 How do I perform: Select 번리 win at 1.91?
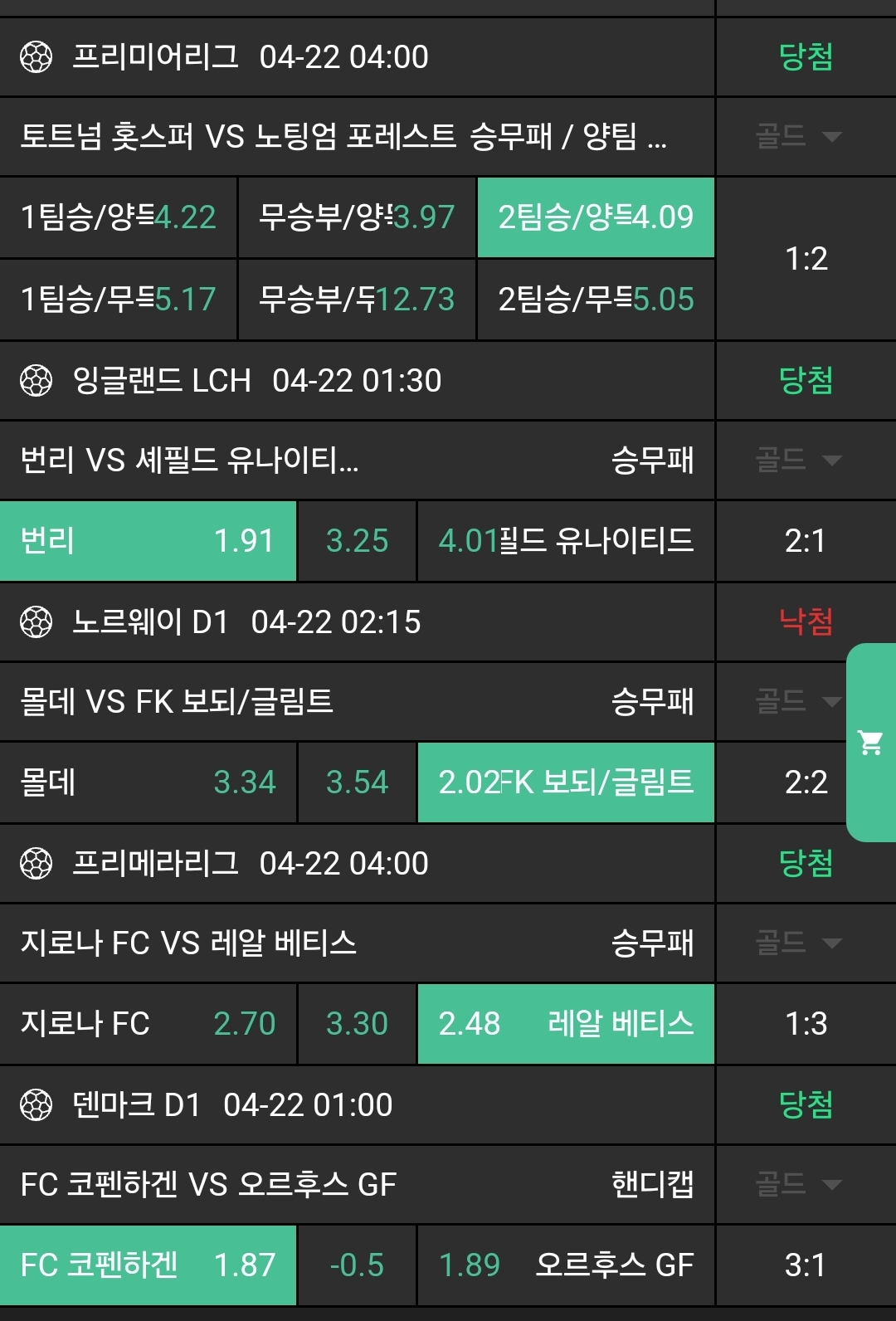148,541
